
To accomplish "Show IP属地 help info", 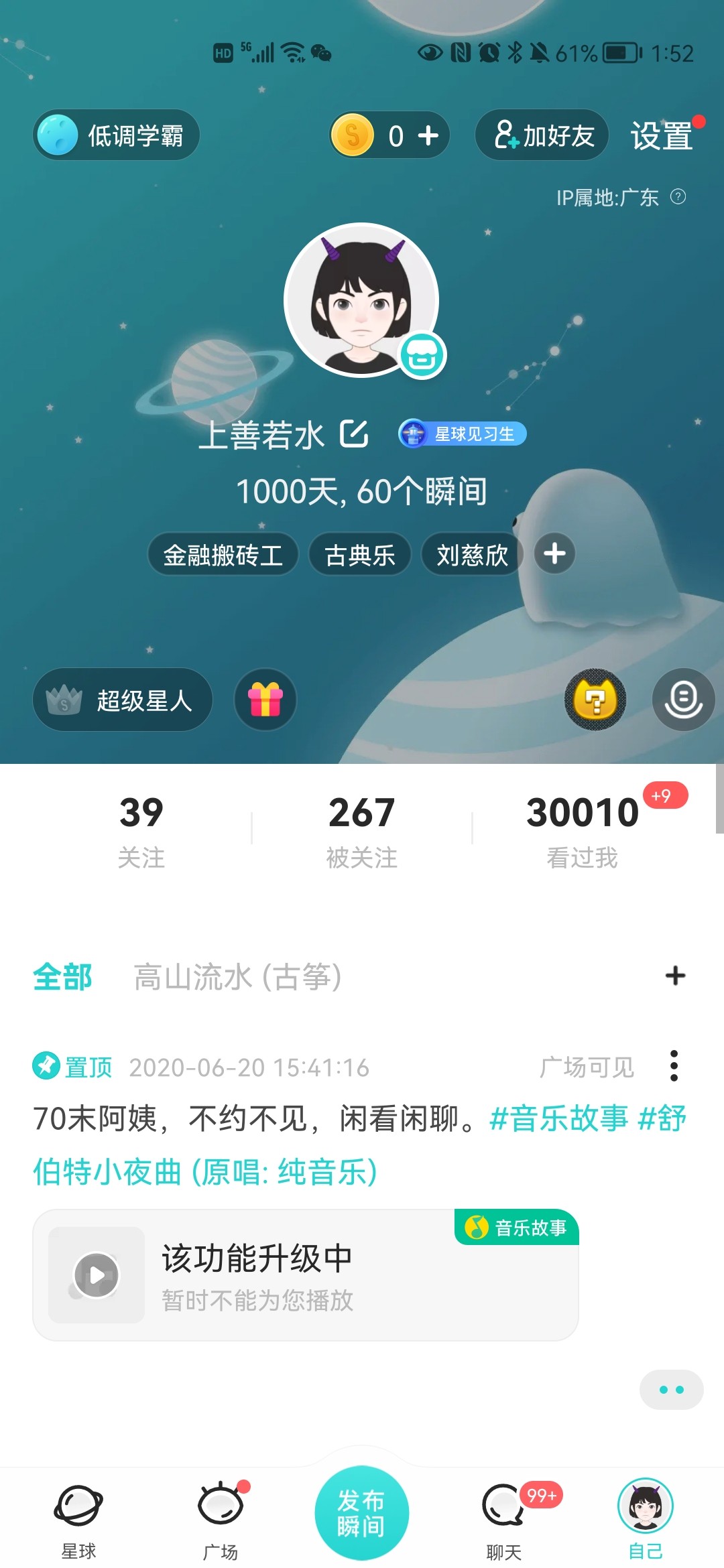I will pyautogui.click(x=678, y=197).
